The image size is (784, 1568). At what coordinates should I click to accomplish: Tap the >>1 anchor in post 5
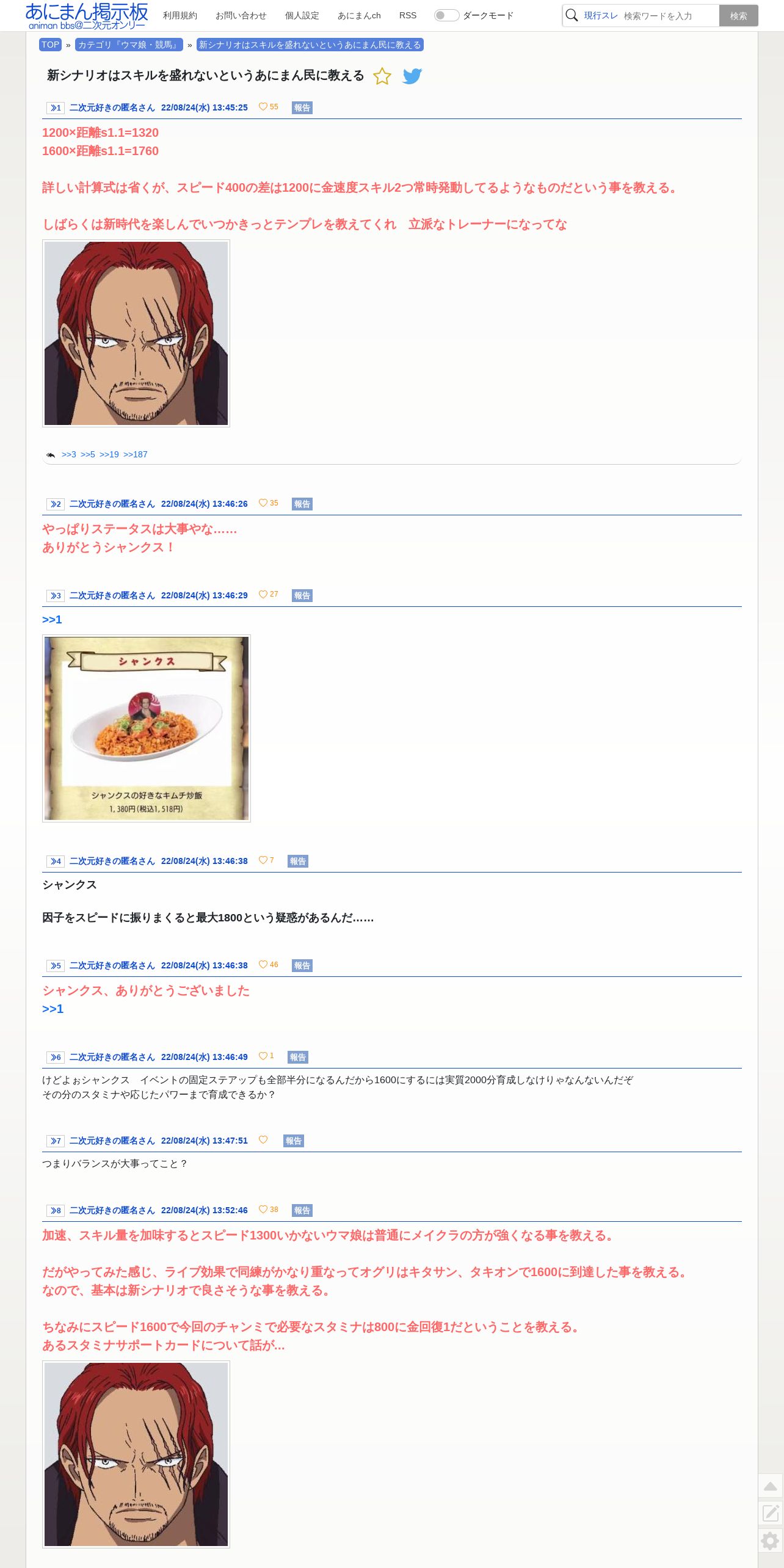[x=53, y=1009]
